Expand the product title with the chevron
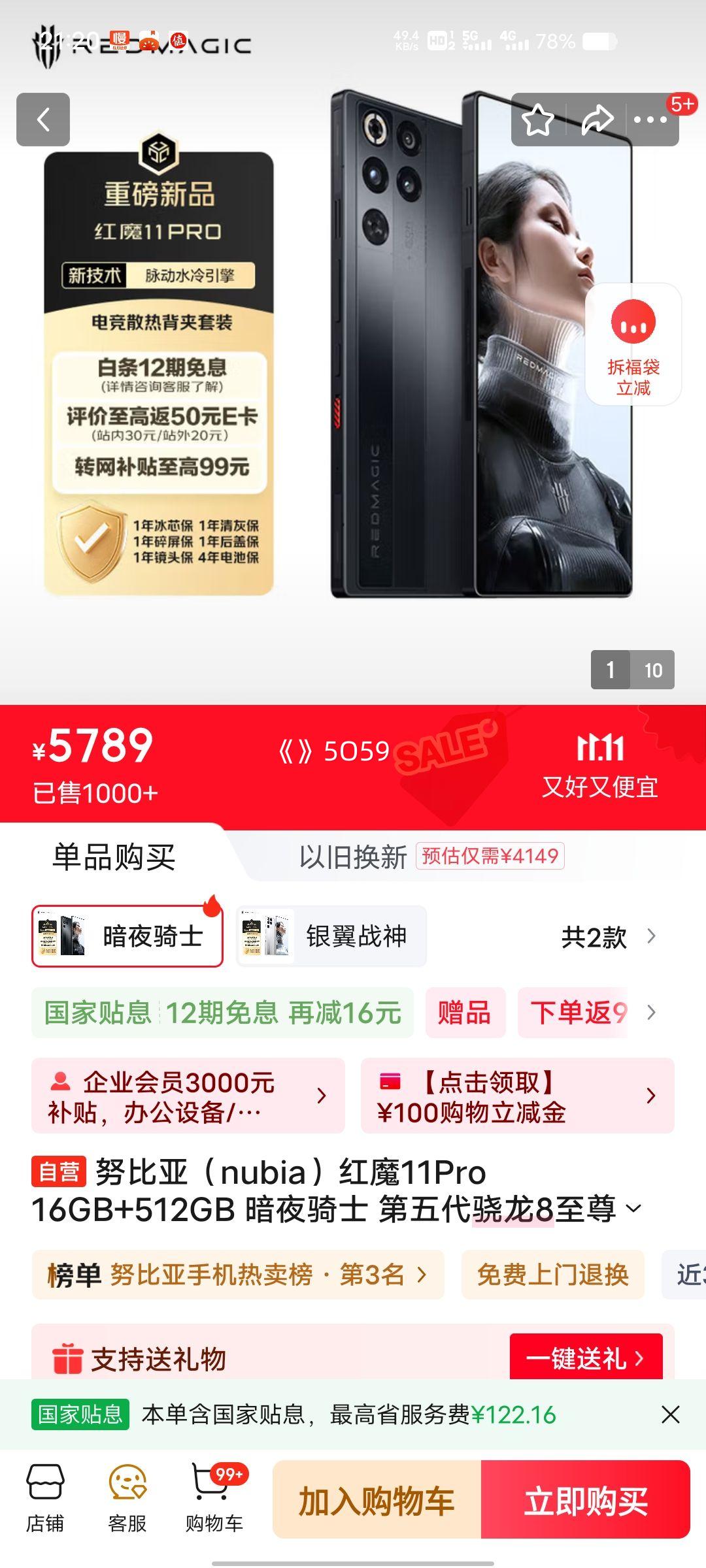This screenshot has width=706, height=1568. click(x=633, y=1209)
